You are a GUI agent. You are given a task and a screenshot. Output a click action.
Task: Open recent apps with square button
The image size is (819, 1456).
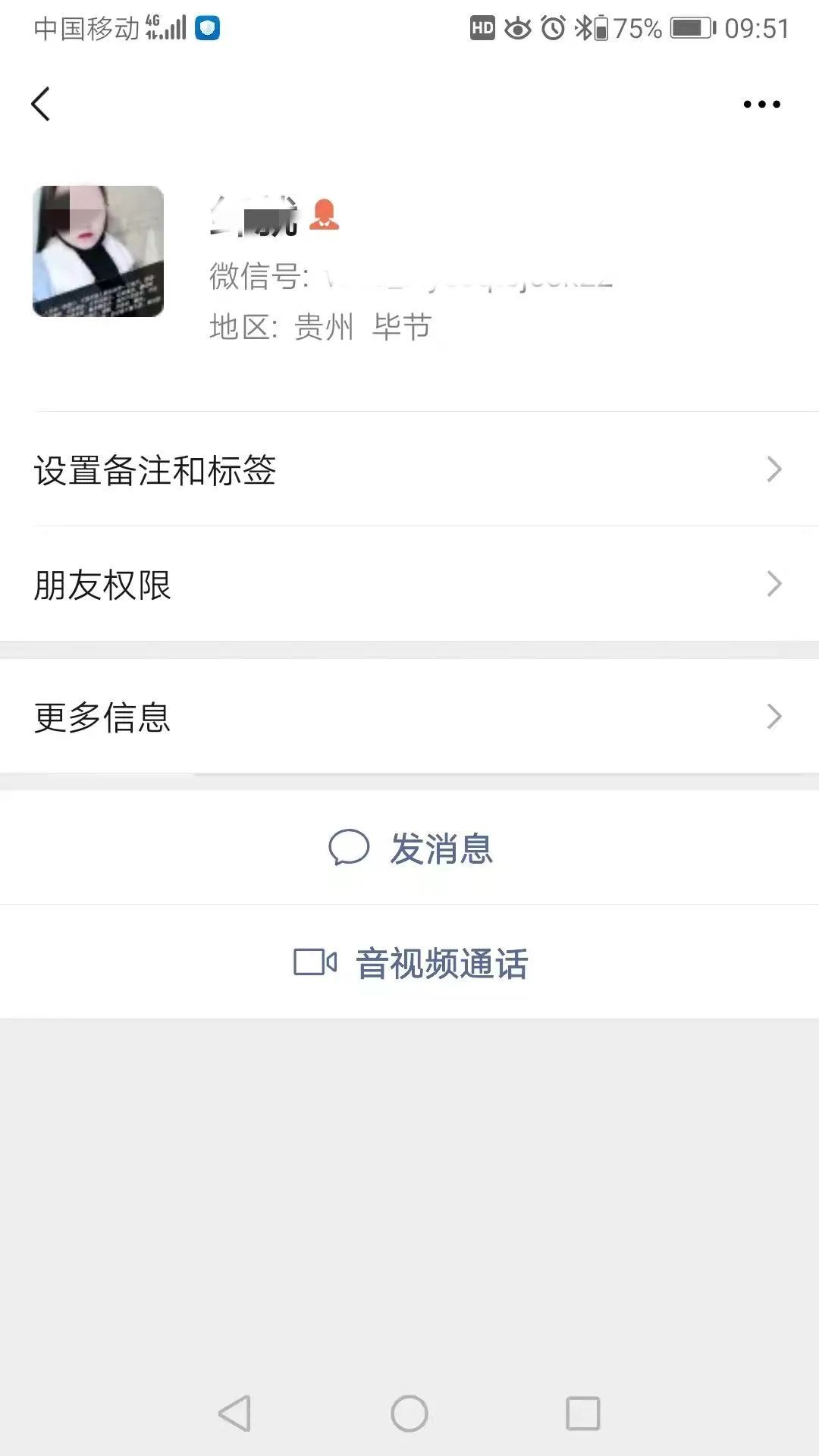(x=583, y=1414)
